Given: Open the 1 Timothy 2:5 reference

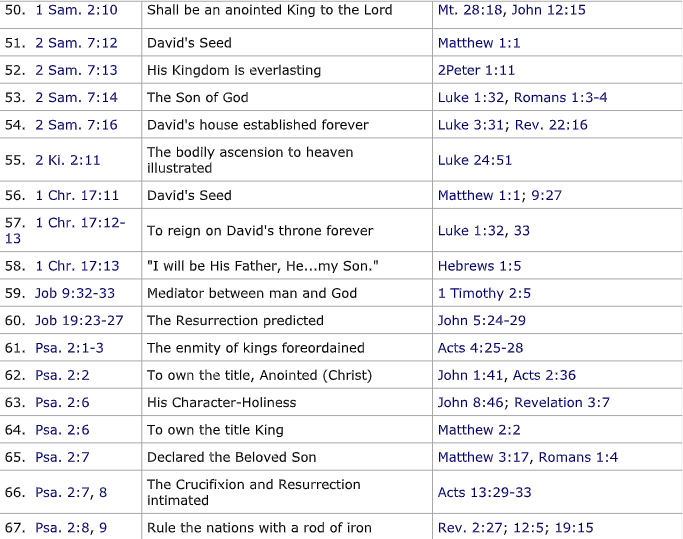Looking at the screenshot, I should 484,293.
